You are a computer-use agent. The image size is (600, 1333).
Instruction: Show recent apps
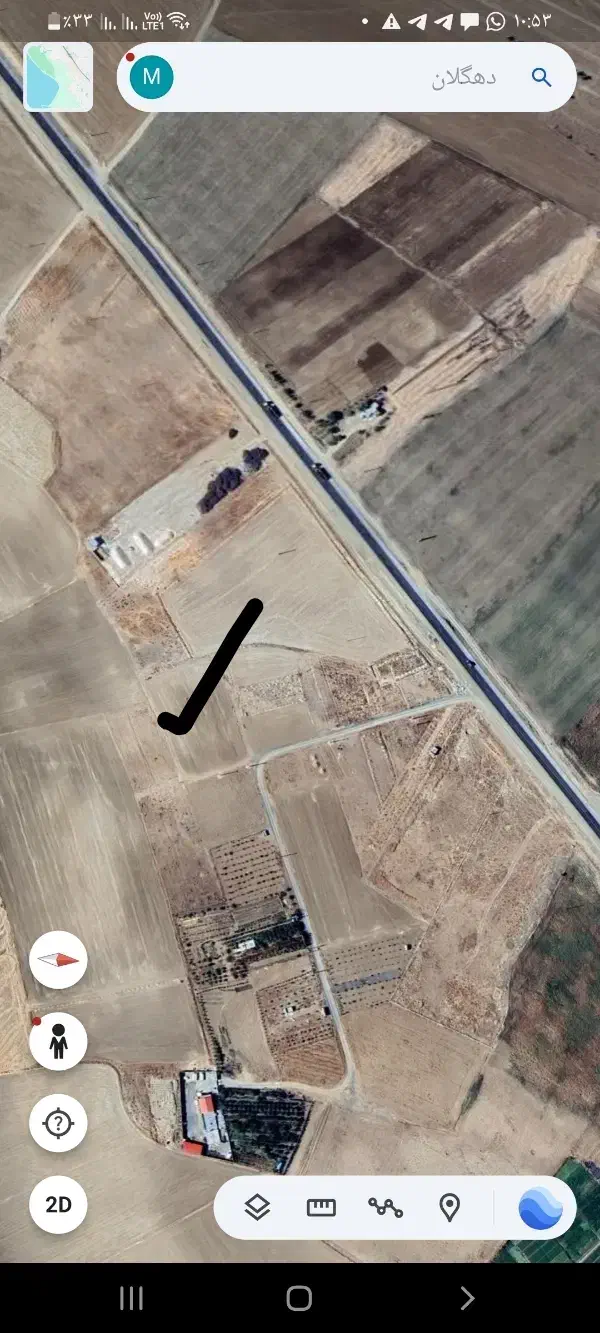pyautogui.click(x=131, y=1298)
